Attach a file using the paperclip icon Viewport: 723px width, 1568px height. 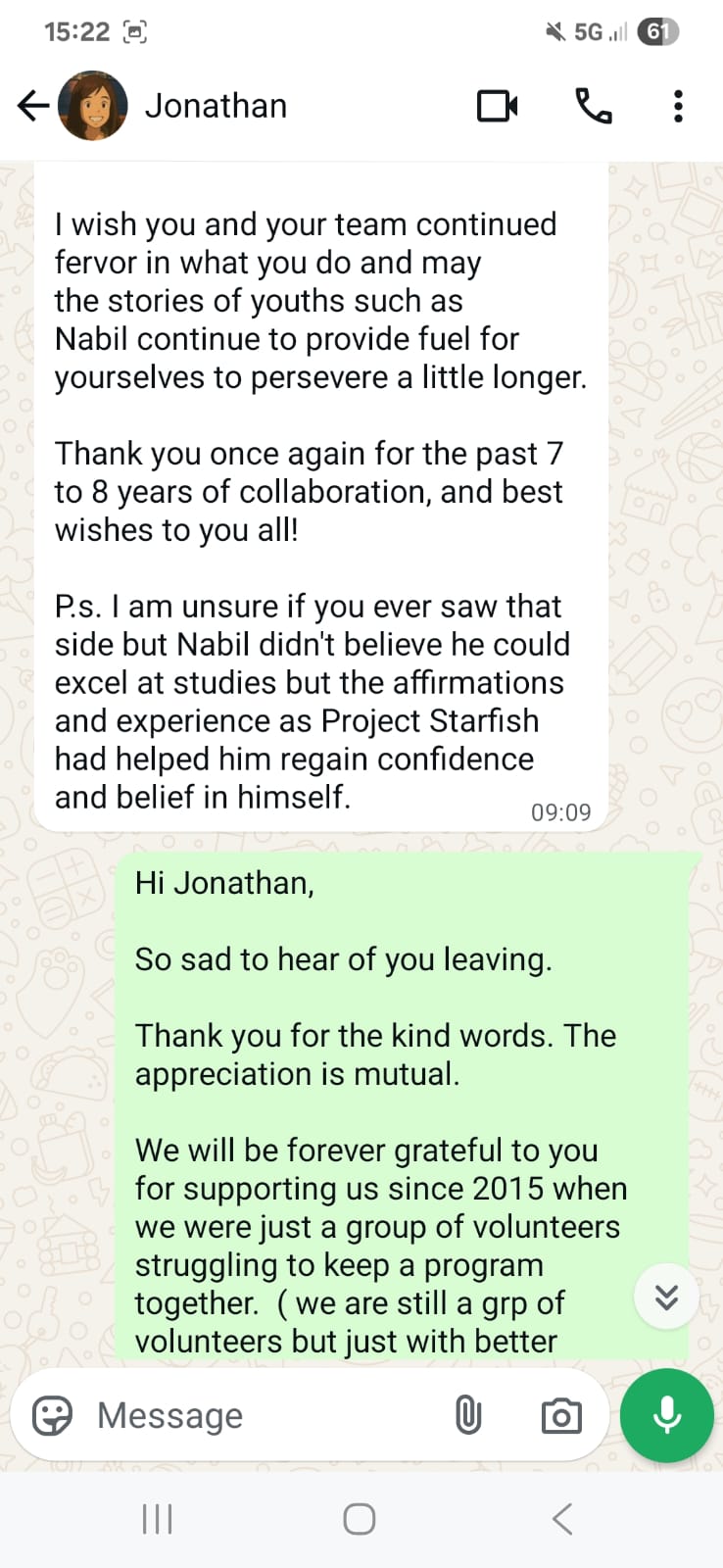468,1415
